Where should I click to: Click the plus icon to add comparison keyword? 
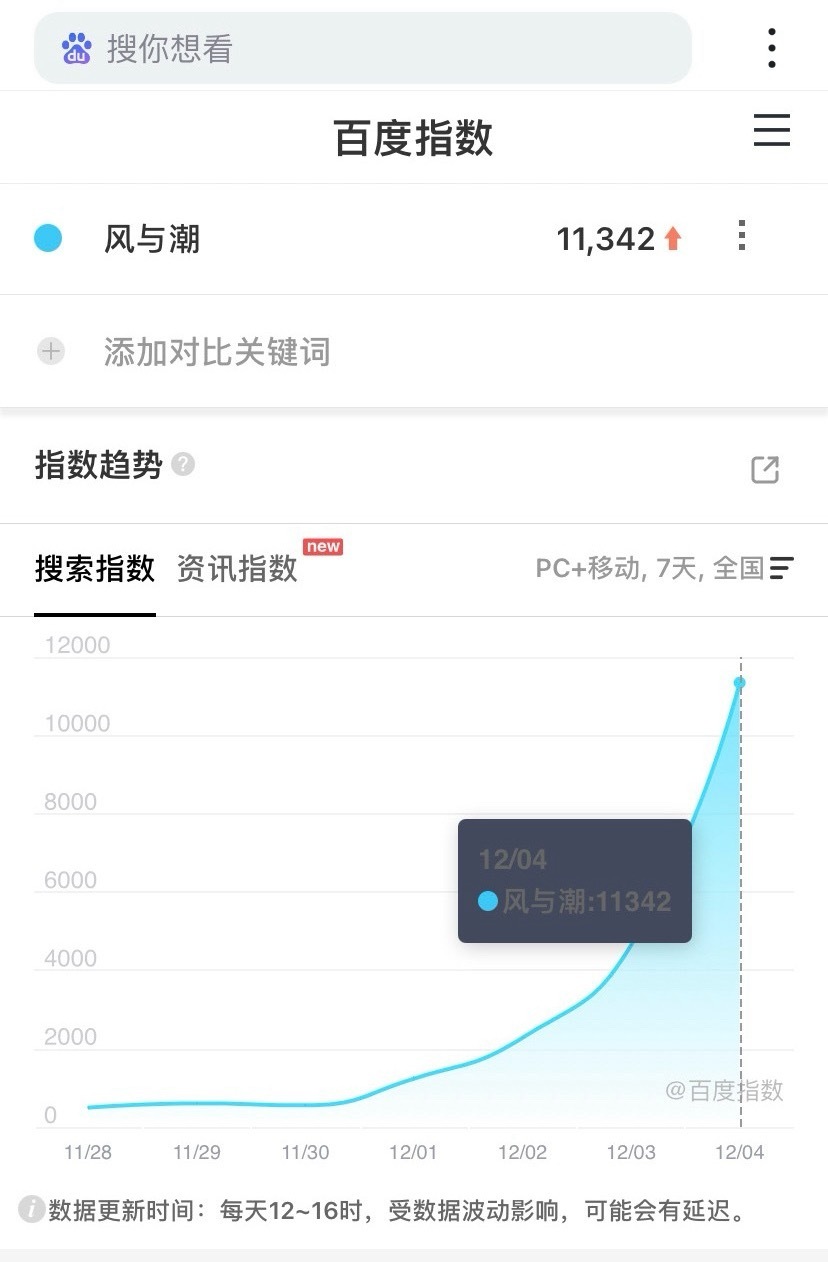(50, 351)
